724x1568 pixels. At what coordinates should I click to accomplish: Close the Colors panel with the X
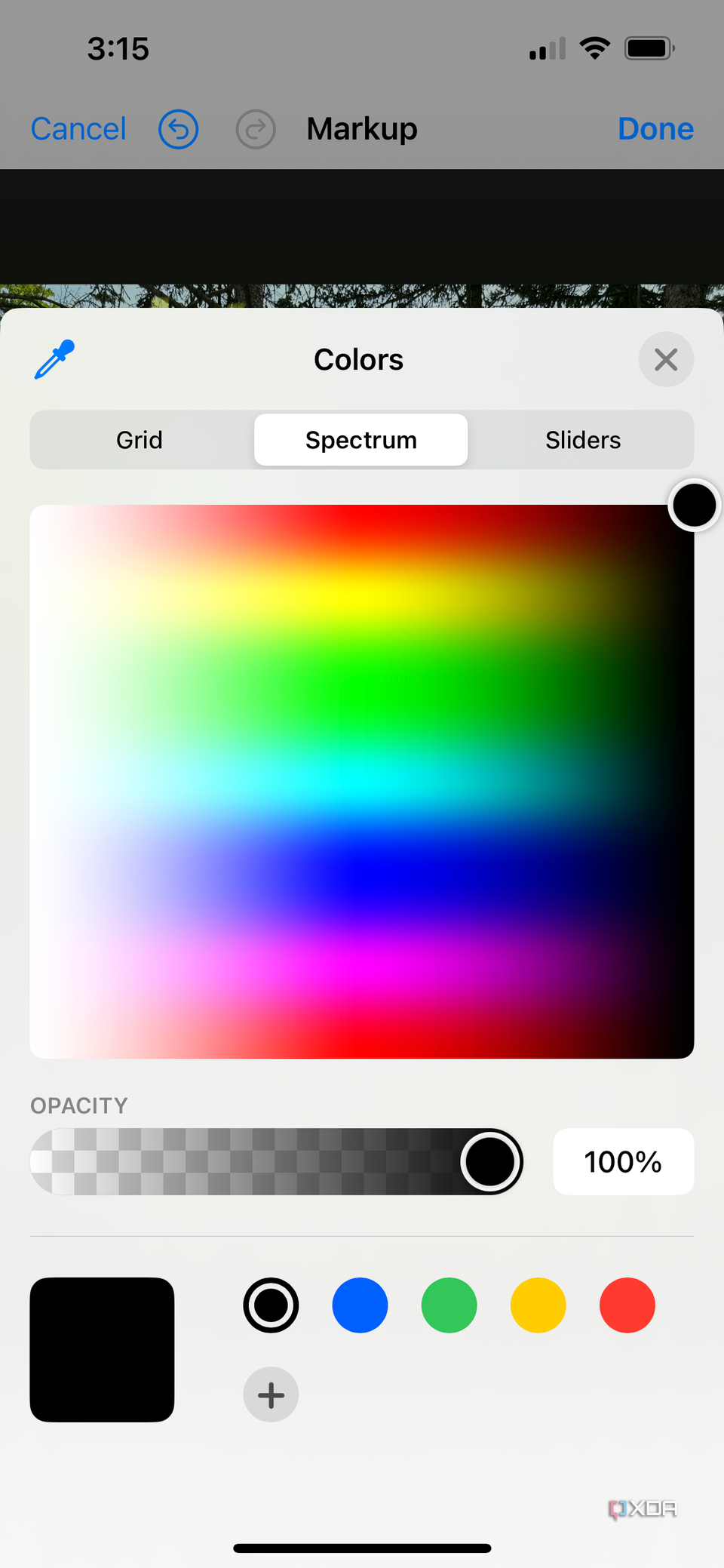[x=666, y=359]
